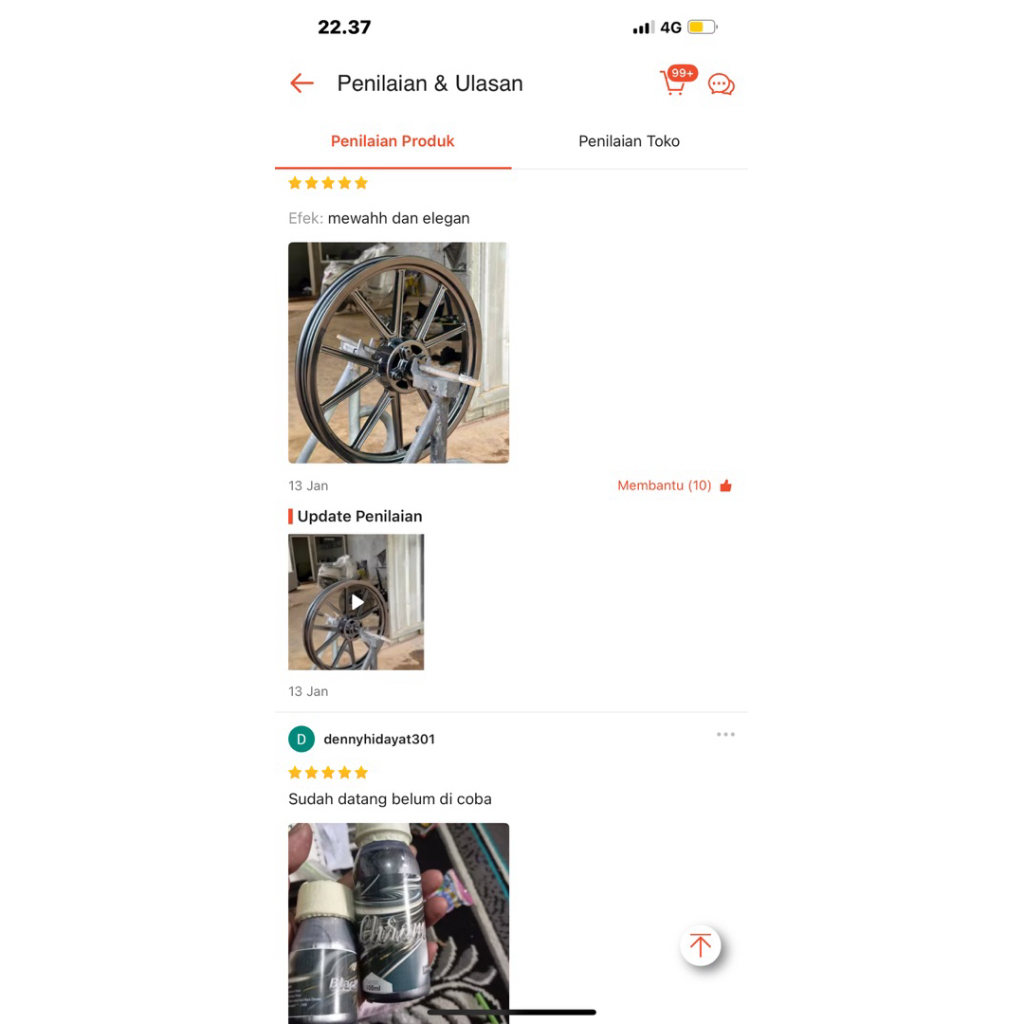Jump back to the top of reviews
The image size is (1024, 1024).
(x=700, y=945)
